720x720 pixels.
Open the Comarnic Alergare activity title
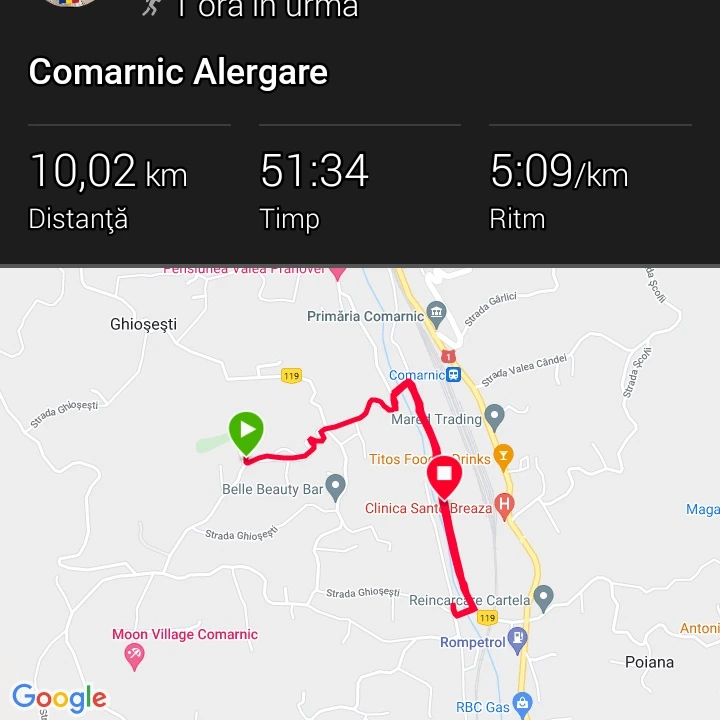coord(178,72)
